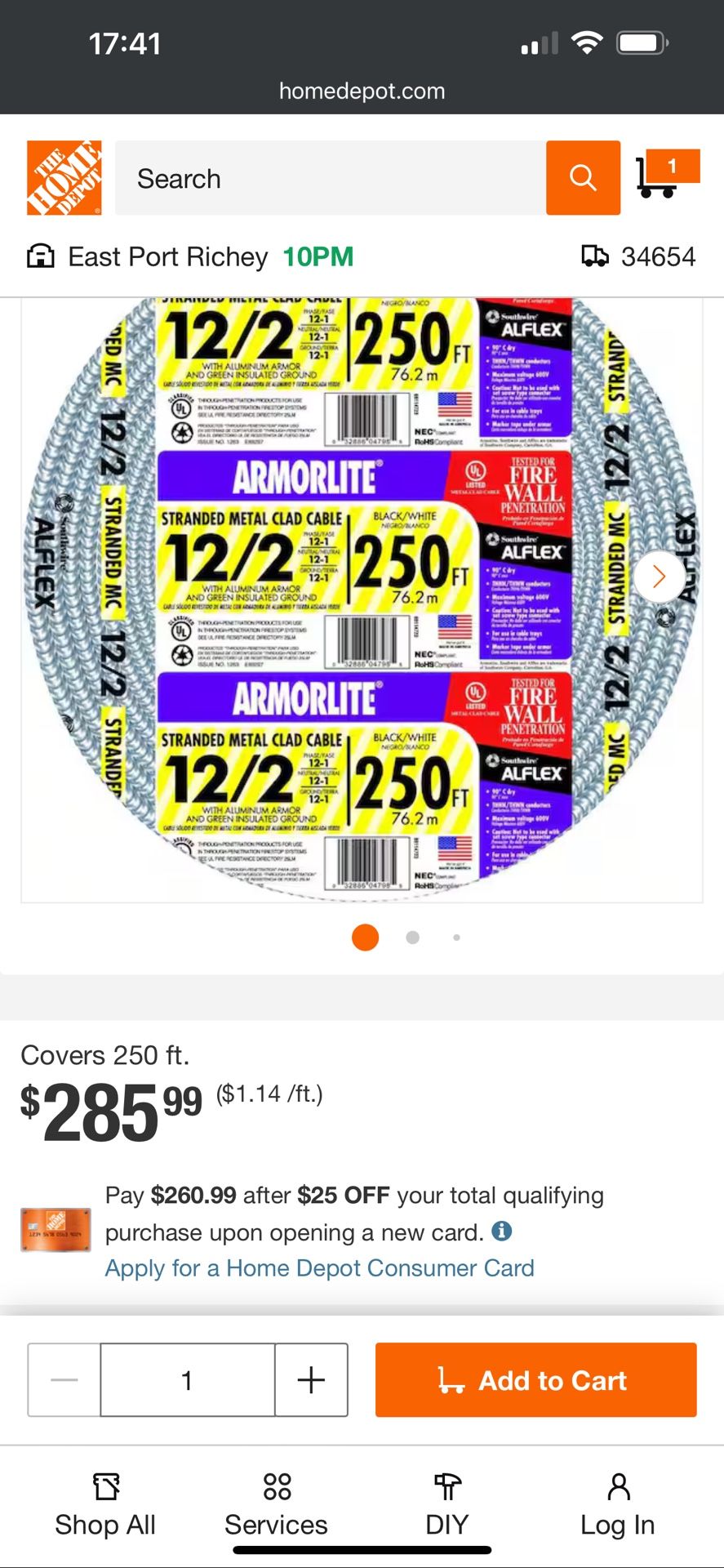724x1568 pixels.
Task: Tap the homedepot.com address bar
Action: (362, 91)
